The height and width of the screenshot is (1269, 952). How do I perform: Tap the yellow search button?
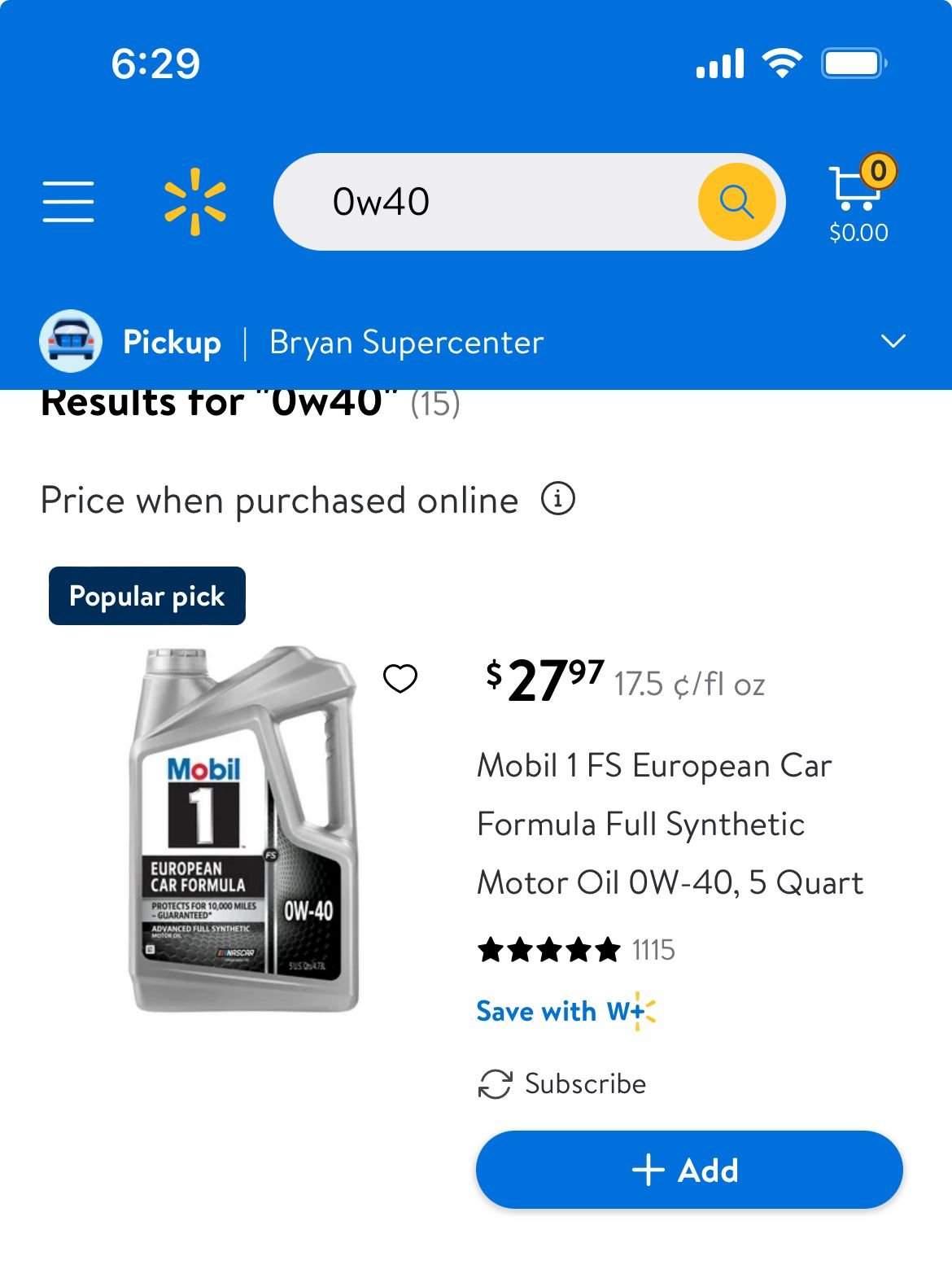pyautogui.click(x=736, y=202)
